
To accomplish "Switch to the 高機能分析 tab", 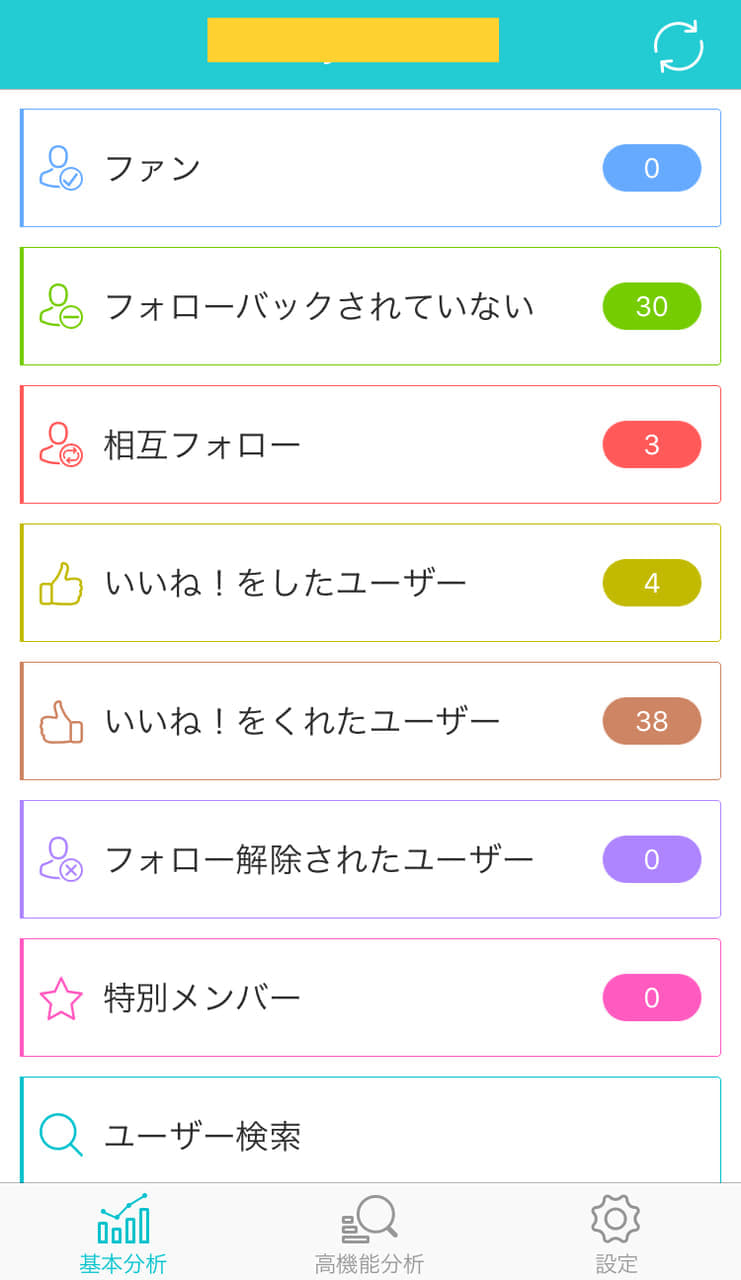I will click(370, 1233).
